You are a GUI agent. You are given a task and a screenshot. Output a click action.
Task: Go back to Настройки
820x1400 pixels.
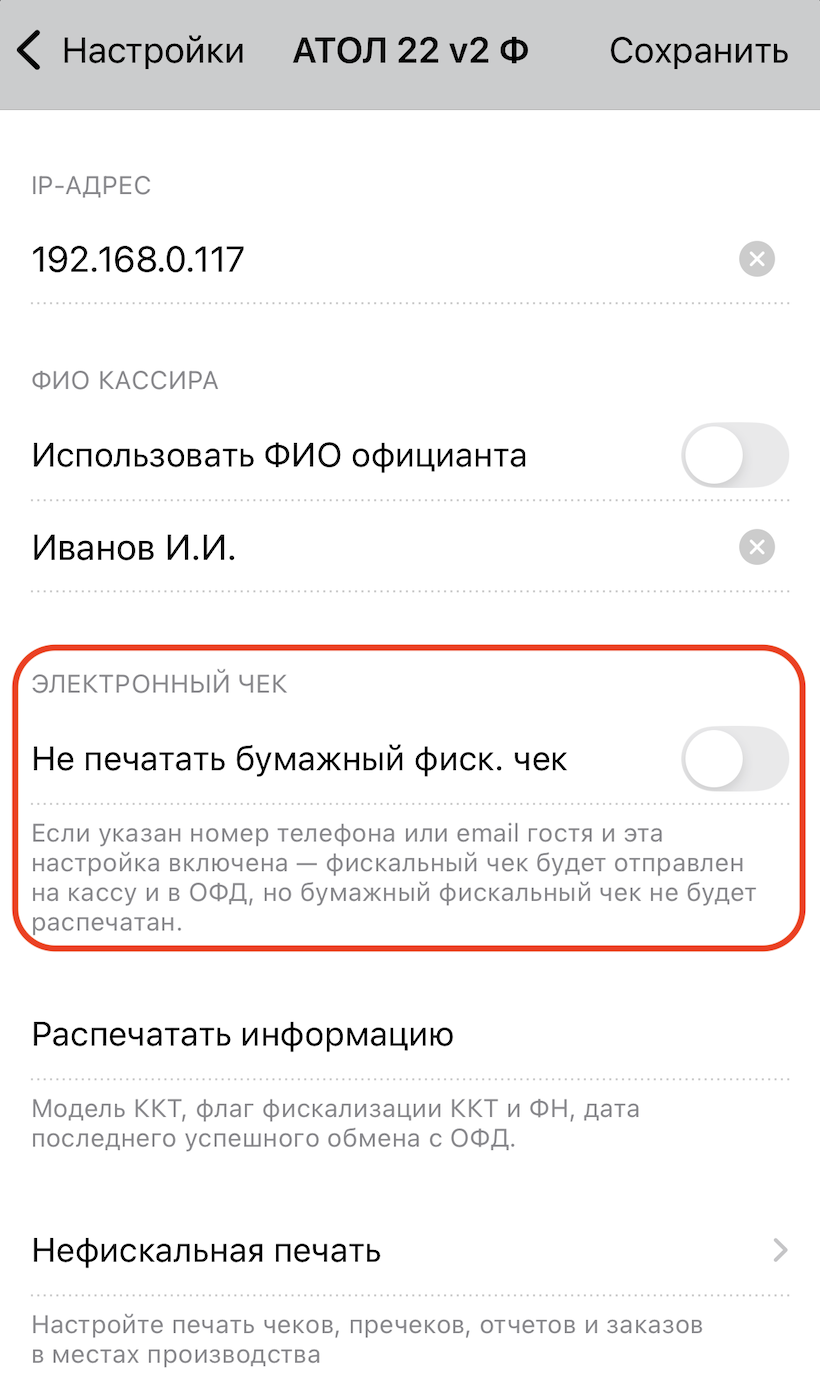tap(130, 51)
